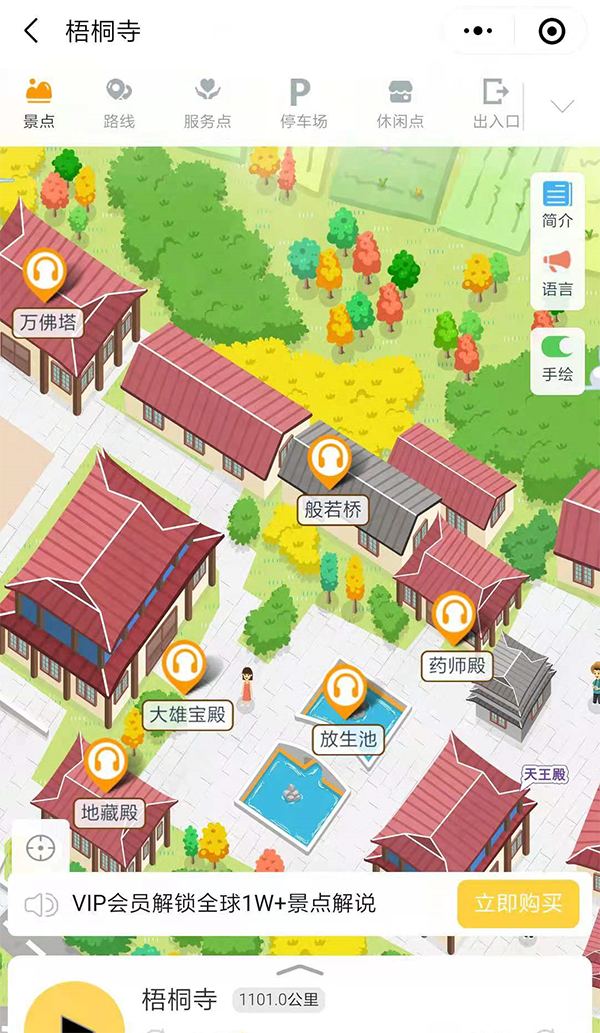The image size is (600, 1033).
Task: Open the 简介 introduction
Action: (557, 203)
